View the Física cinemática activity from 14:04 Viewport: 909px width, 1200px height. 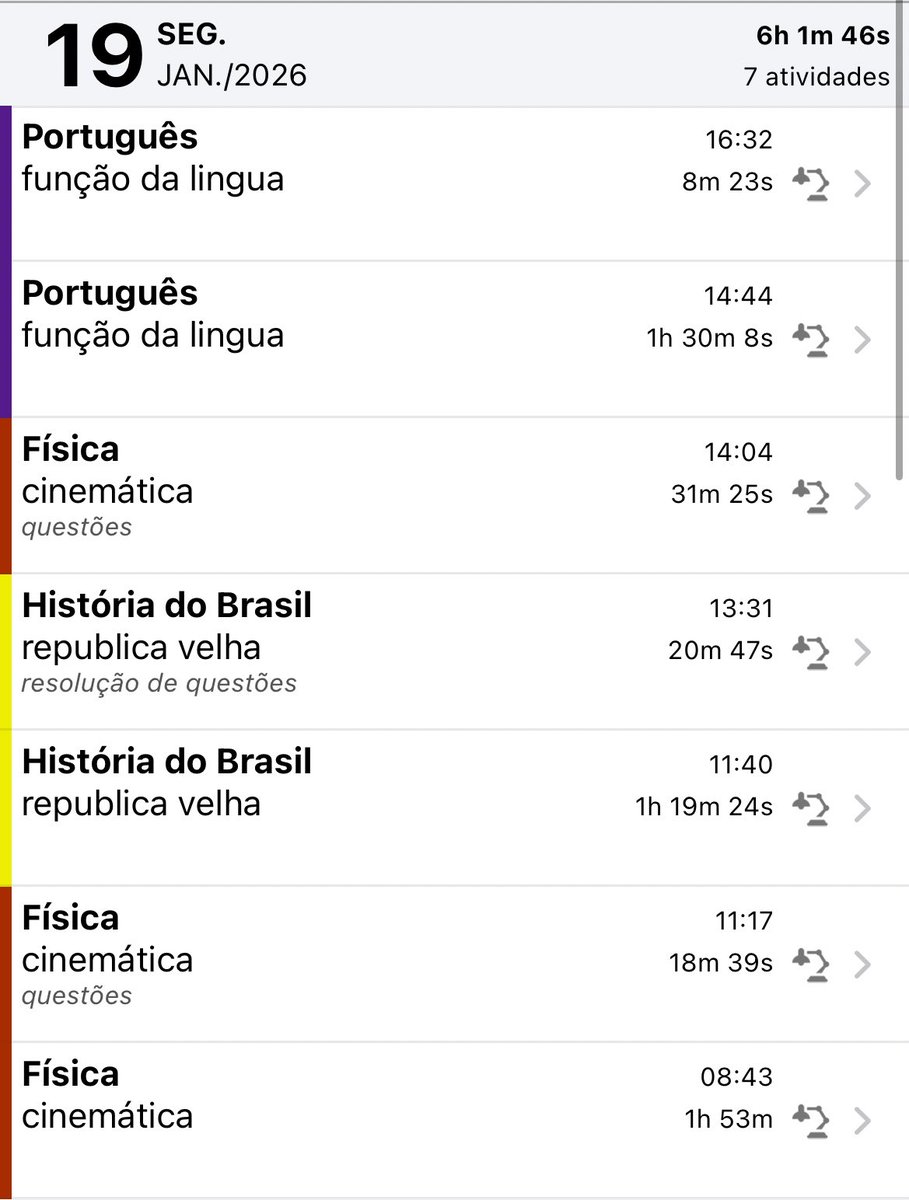tap(450, 495)
